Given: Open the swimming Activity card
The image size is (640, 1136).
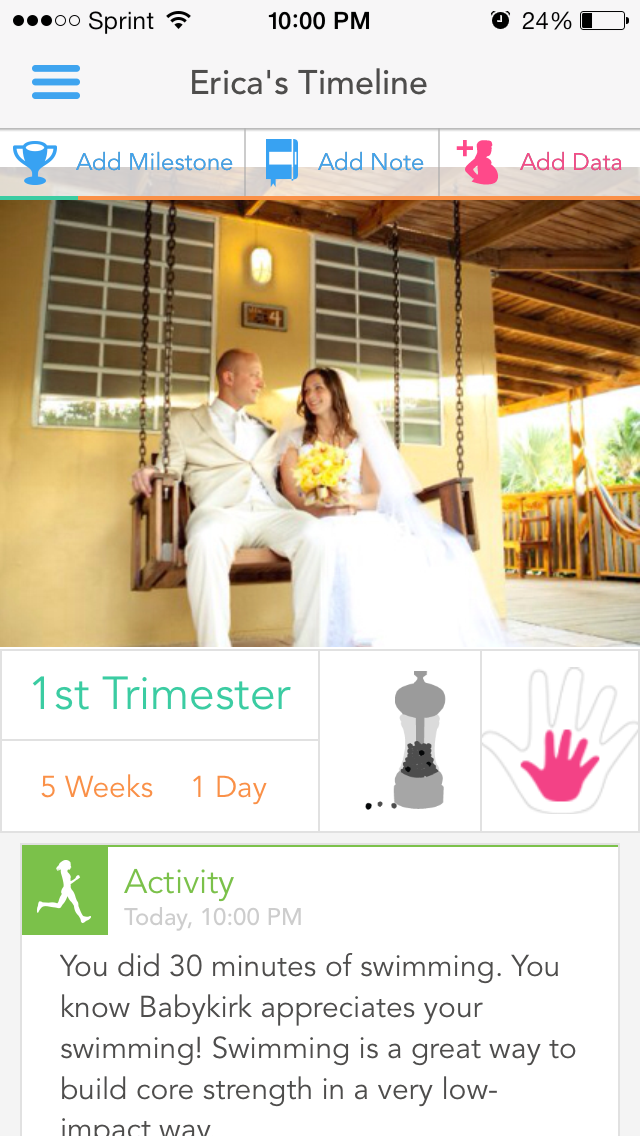Looking at the screenshot, I should [320, 990].
